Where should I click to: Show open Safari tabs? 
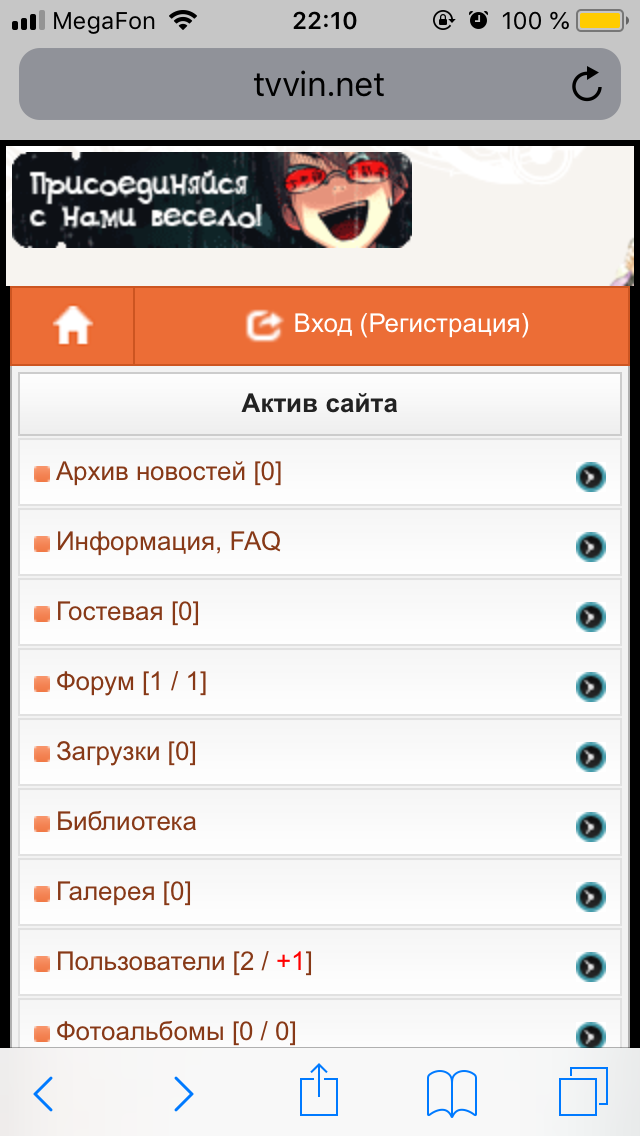(x=582, y=1092)
